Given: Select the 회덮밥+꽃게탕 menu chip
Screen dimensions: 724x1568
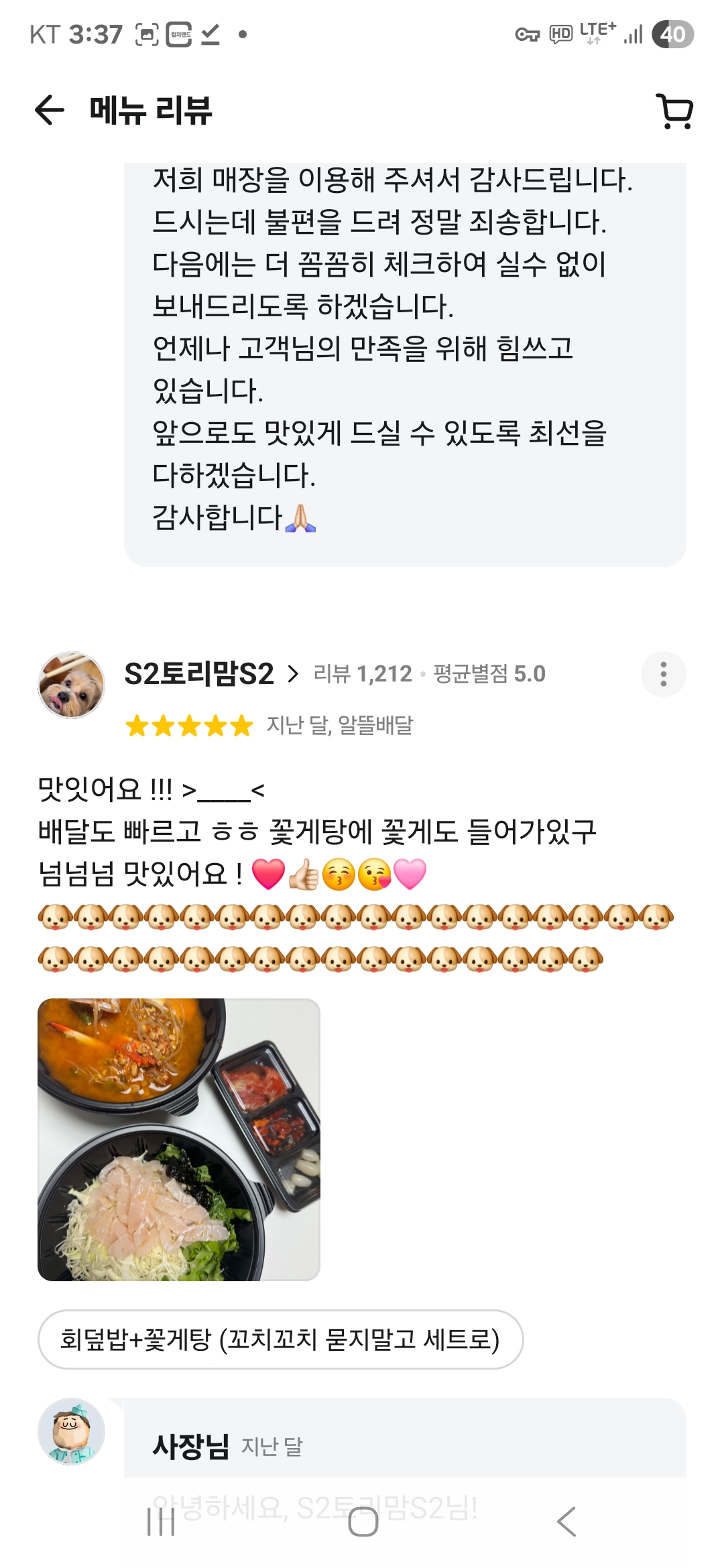Looking at the screenshot, I should point(280,1340).
